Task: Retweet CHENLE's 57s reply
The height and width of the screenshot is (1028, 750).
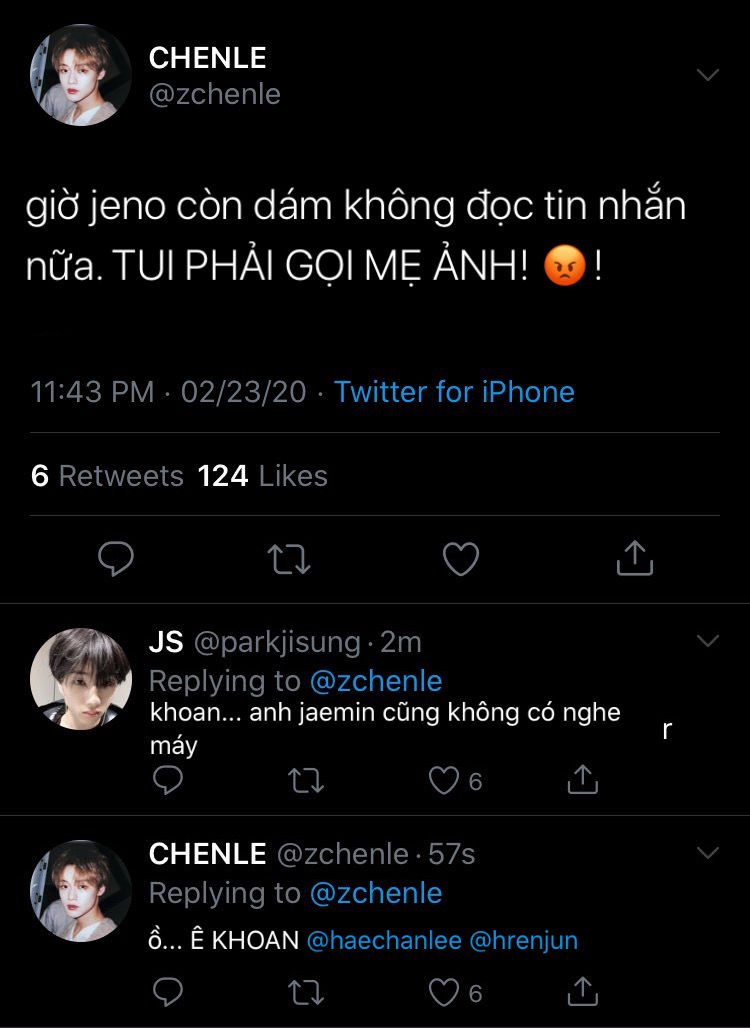Action: tap(305, 992)
